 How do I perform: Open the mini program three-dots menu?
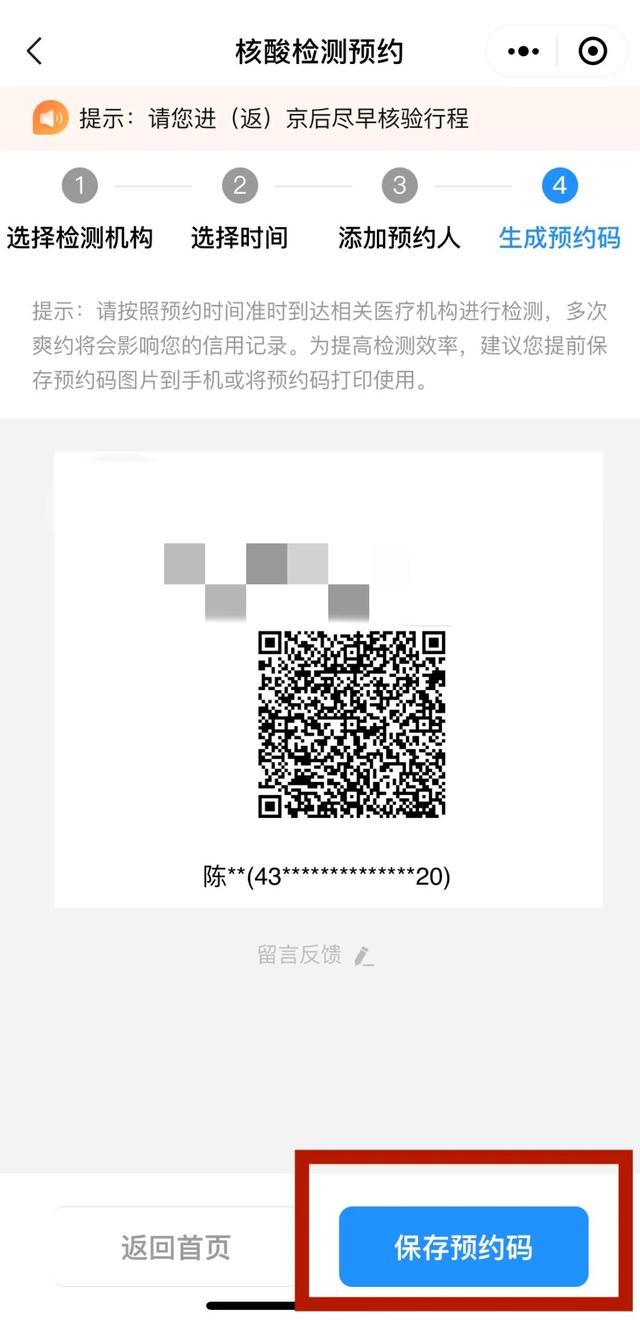[523, 51]
